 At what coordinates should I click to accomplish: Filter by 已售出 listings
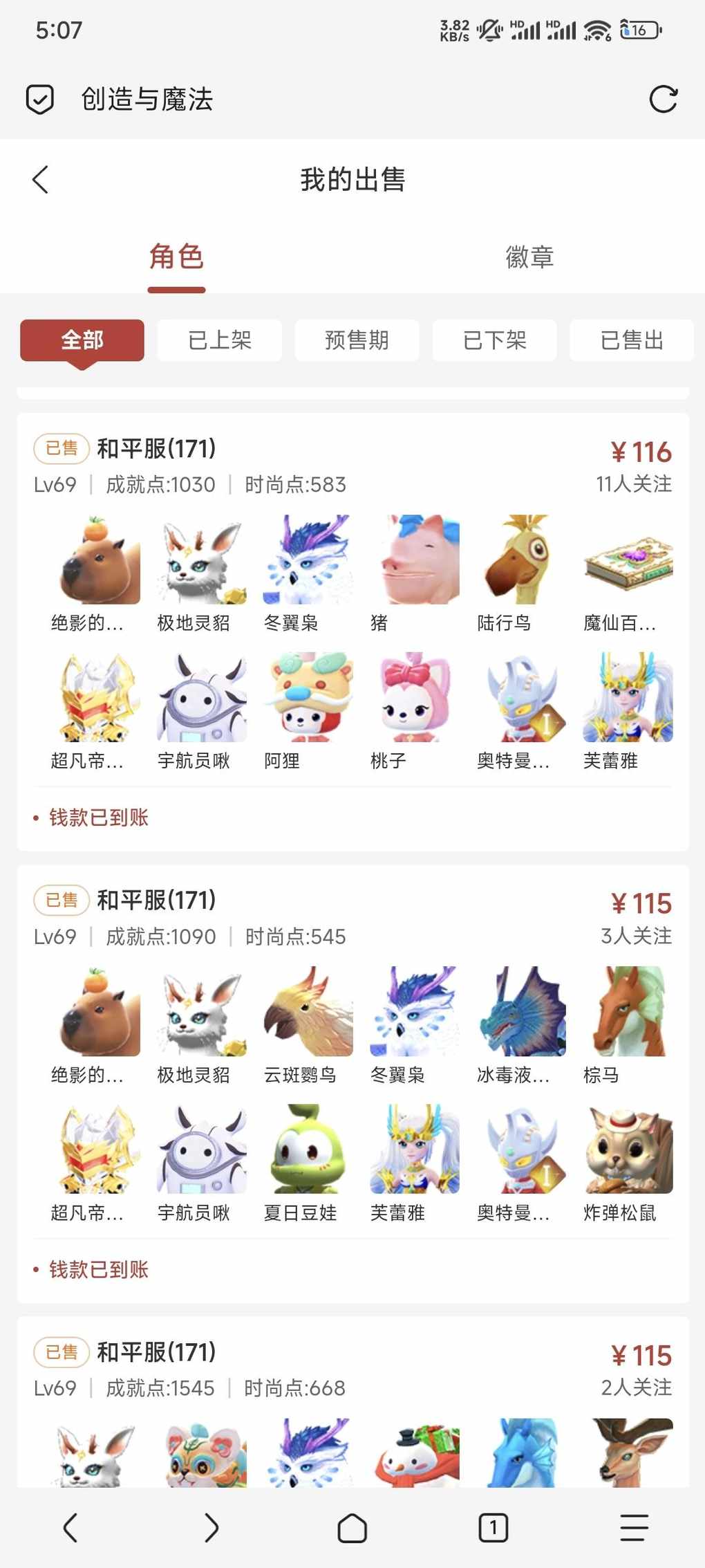(631, 340)
